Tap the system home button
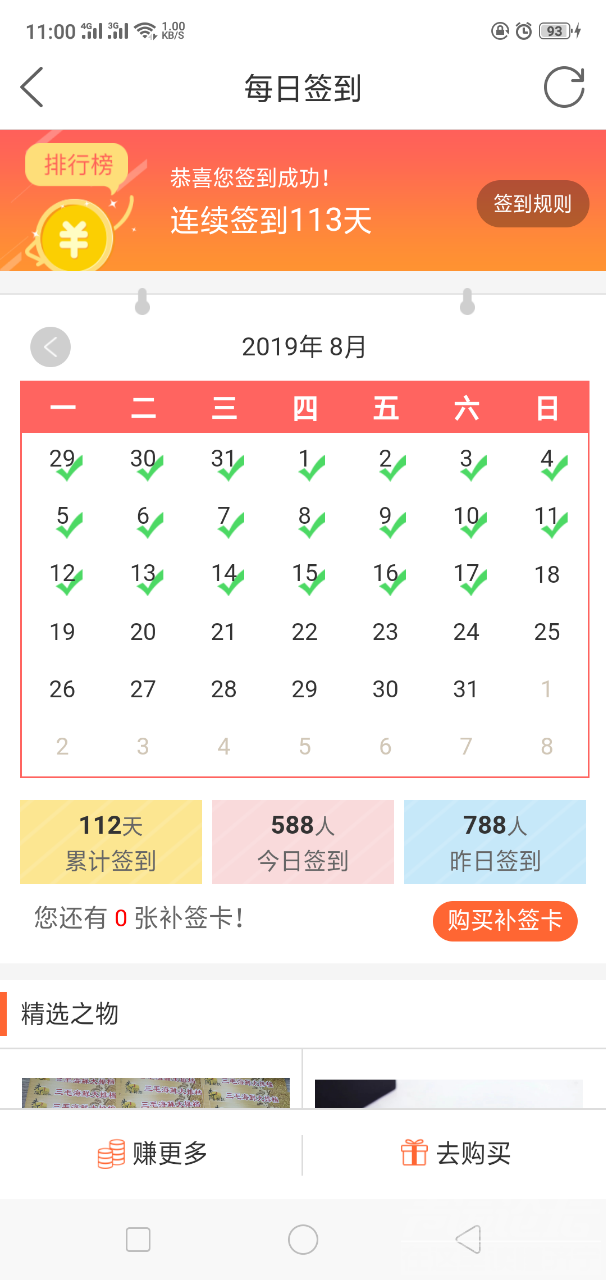 pyautogui.click(x=303, y=1240)
